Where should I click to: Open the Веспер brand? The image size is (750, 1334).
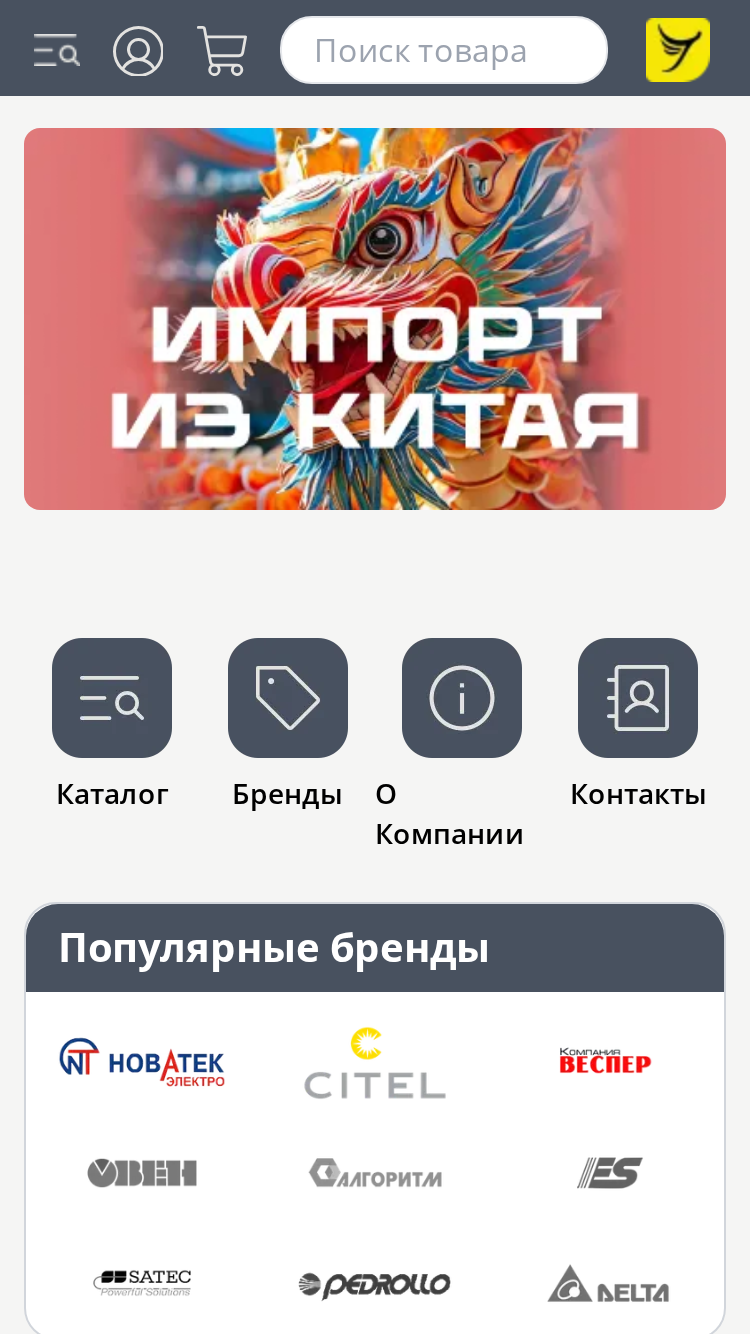(605, 1060)
